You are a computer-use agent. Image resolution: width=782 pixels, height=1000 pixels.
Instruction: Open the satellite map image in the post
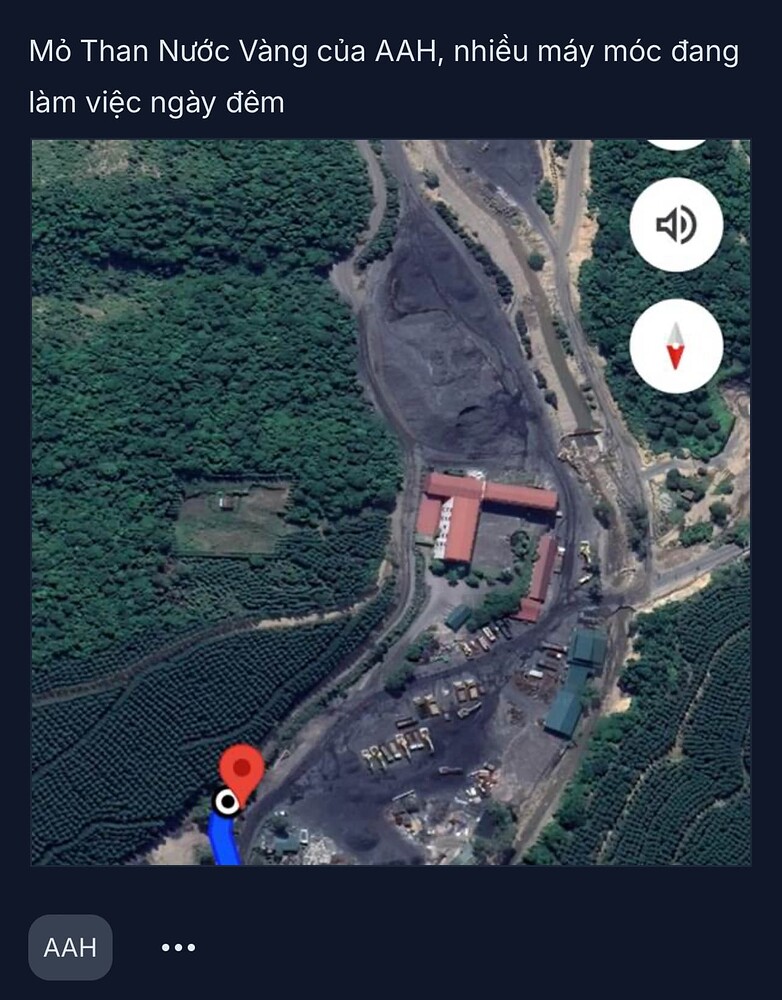pyautogui.click(x=390, y=502)
